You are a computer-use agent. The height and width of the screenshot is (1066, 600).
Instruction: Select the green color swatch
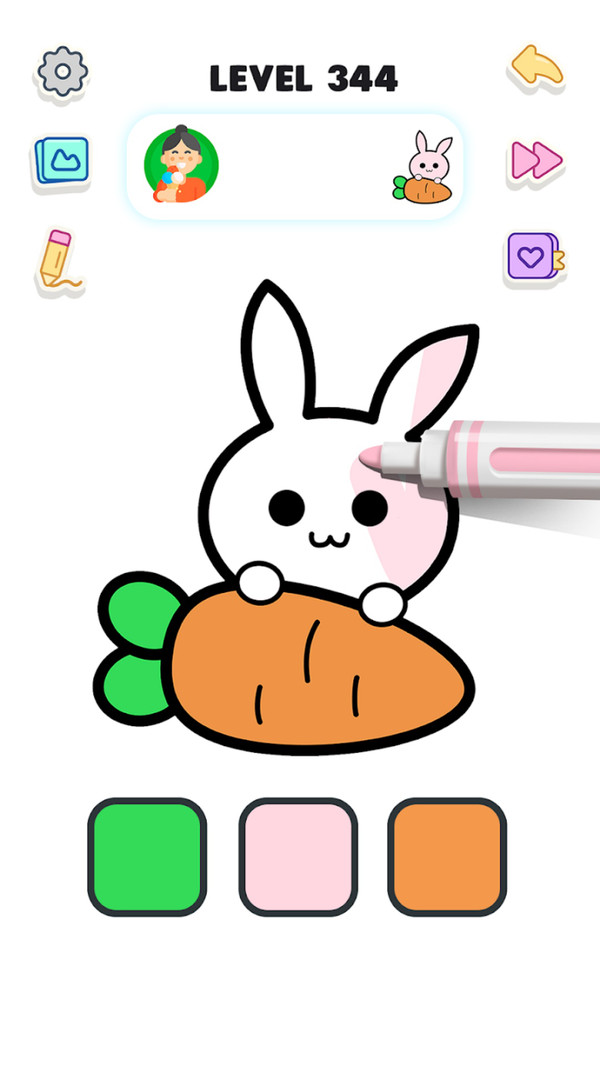[147, 857]
